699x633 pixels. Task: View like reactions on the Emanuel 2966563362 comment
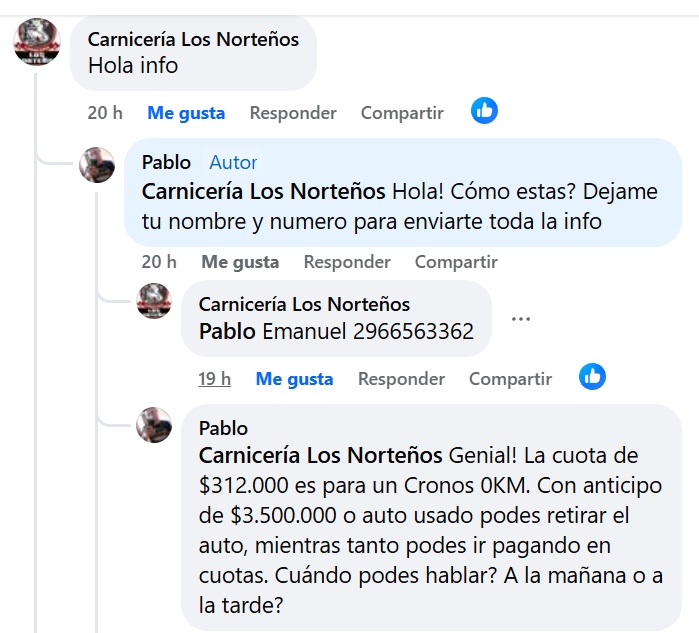[593, 377]
